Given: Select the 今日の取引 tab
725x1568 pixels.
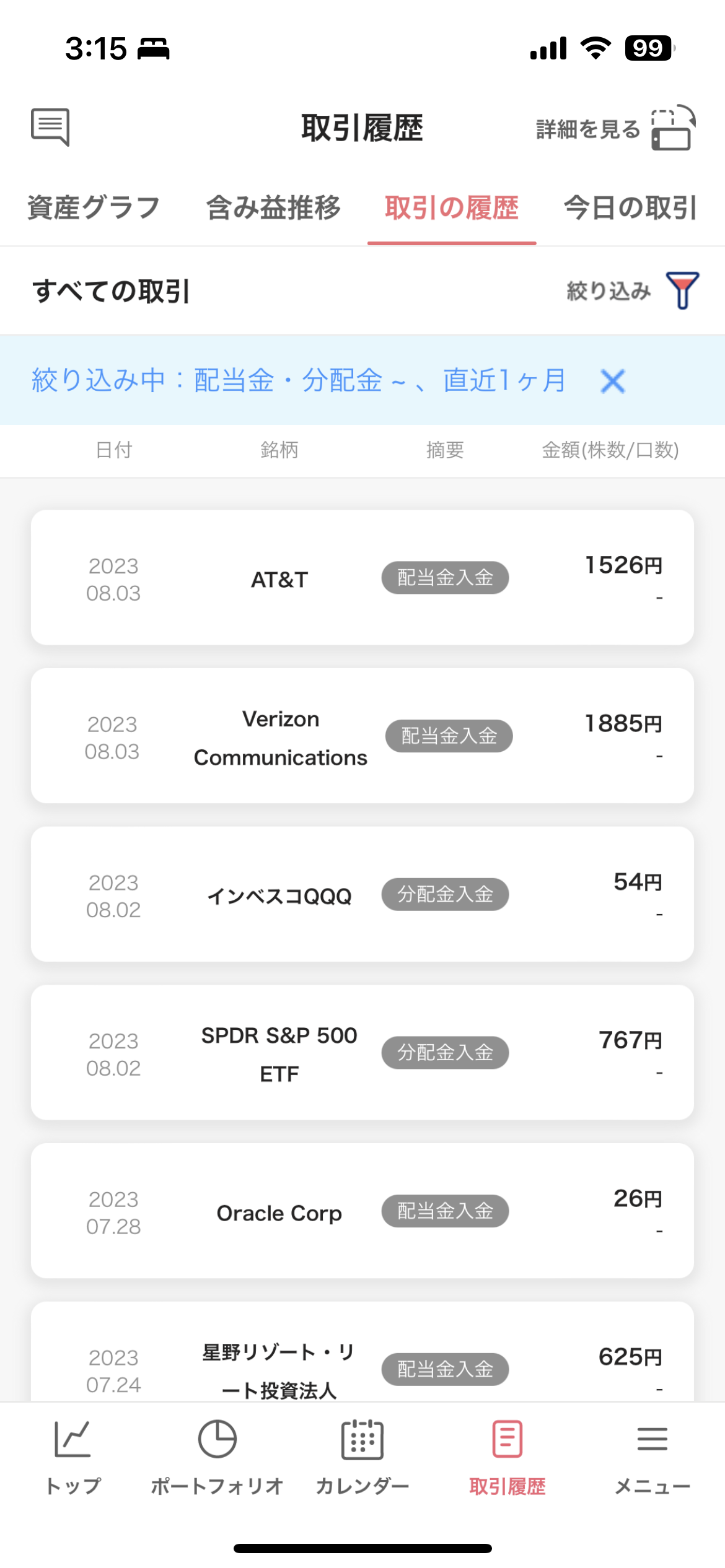Looking at the screenshot, I should point(628,209).
